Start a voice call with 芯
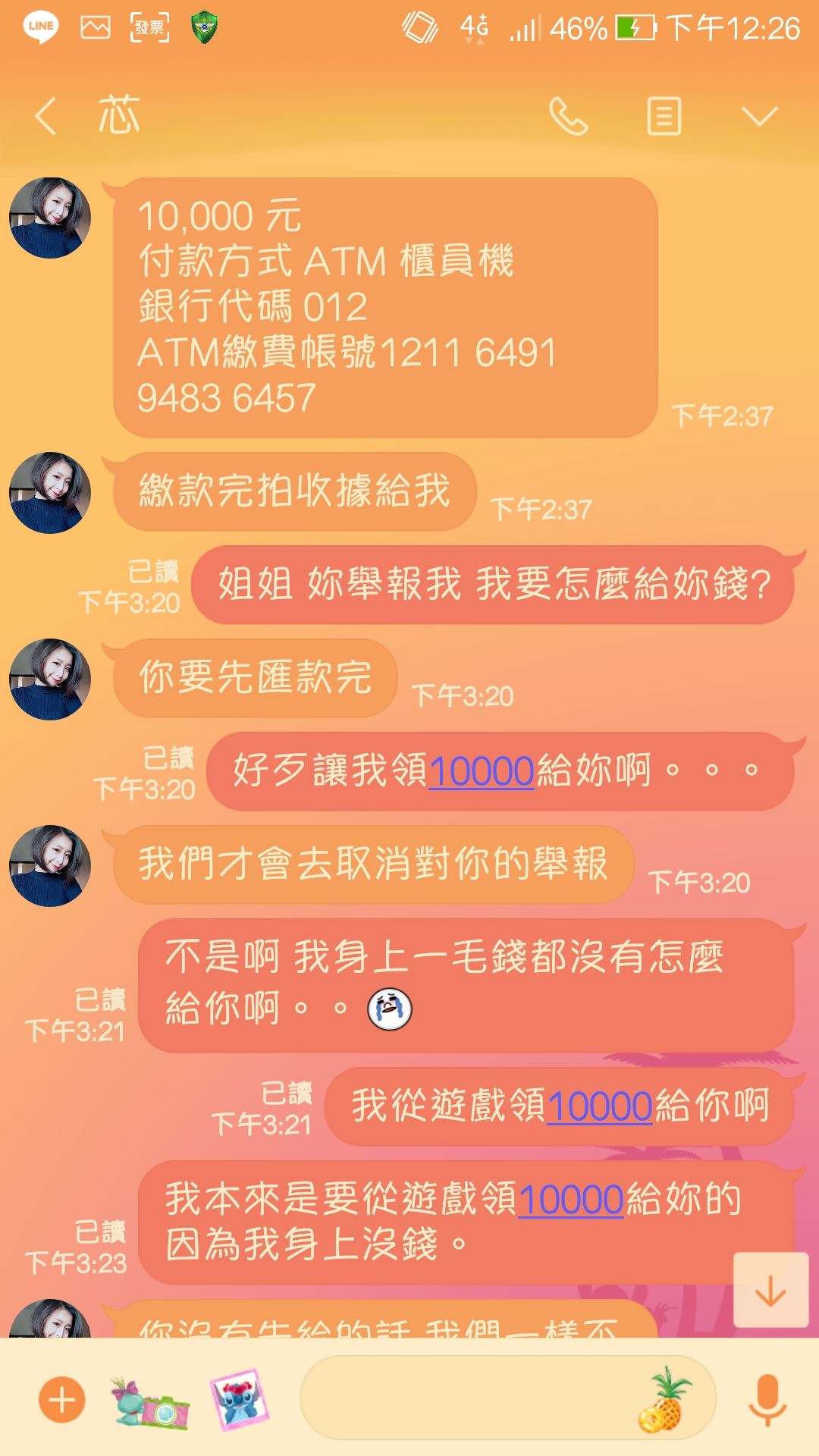Image resolution: width=819 pixels, height=1456 pixels. [568, 118]
